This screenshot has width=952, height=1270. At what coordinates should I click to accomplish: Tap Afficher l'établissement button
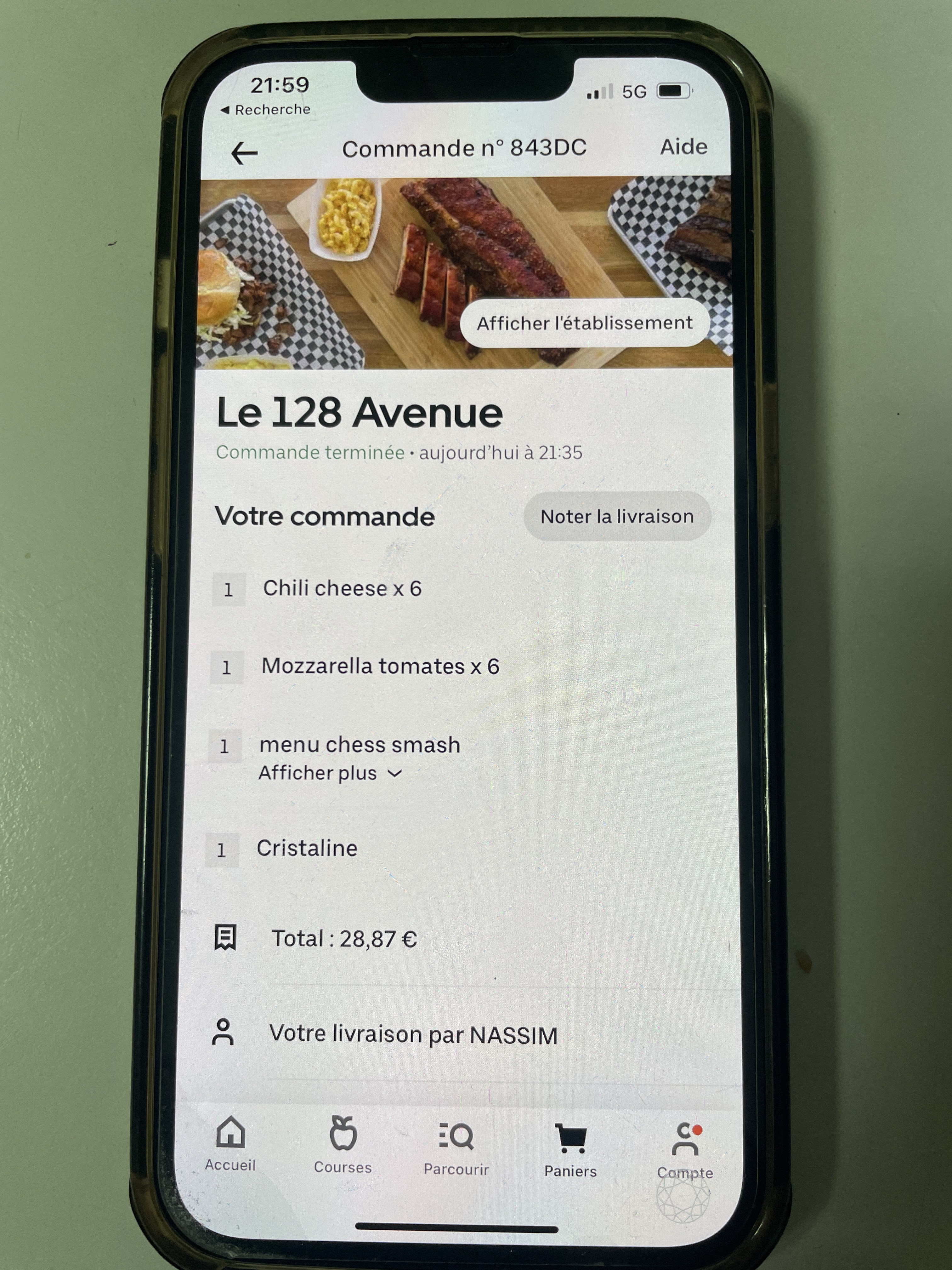(x=585, y=323)
